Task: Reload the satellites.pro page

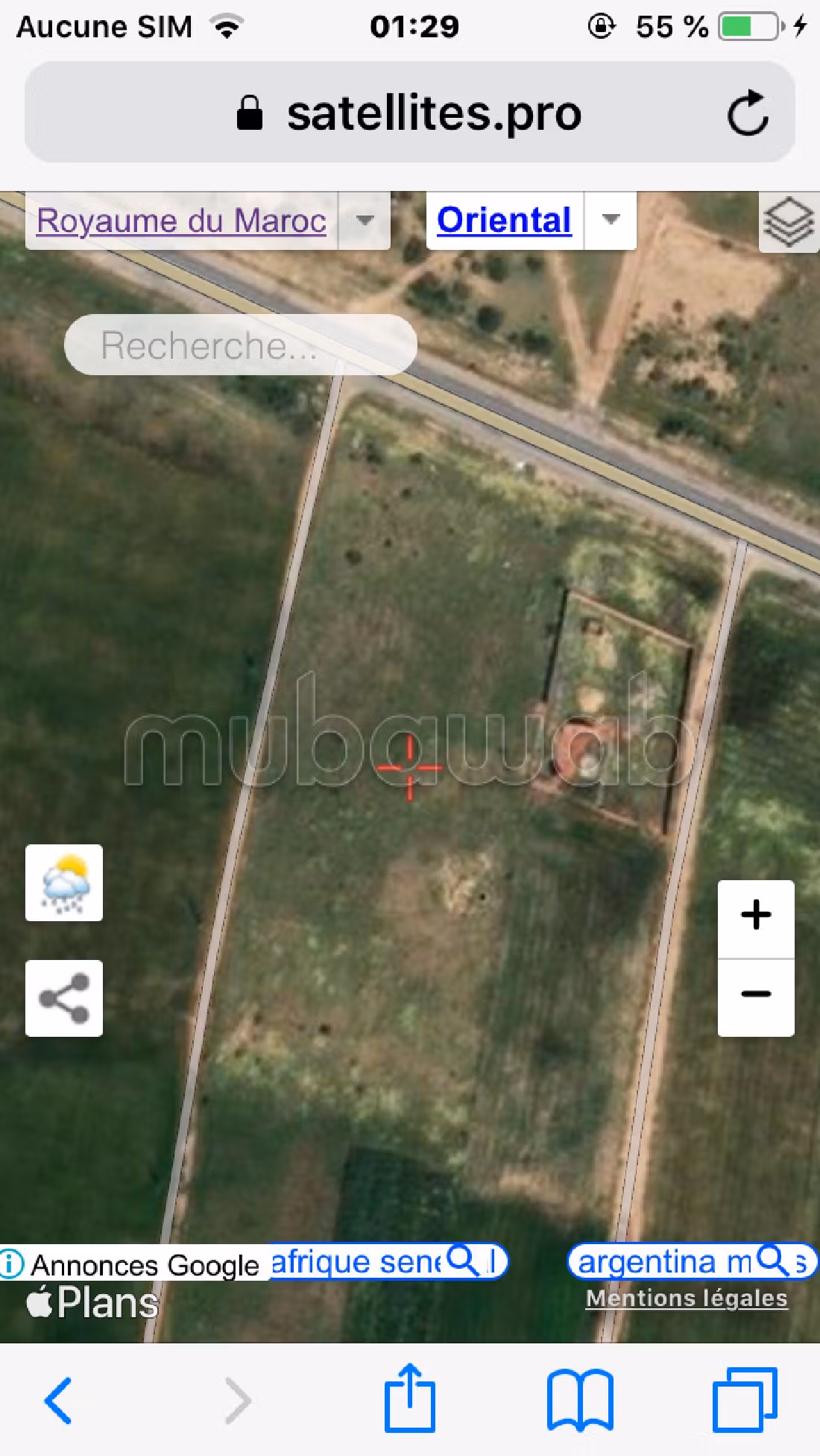Action: click(x=748, y=113)
